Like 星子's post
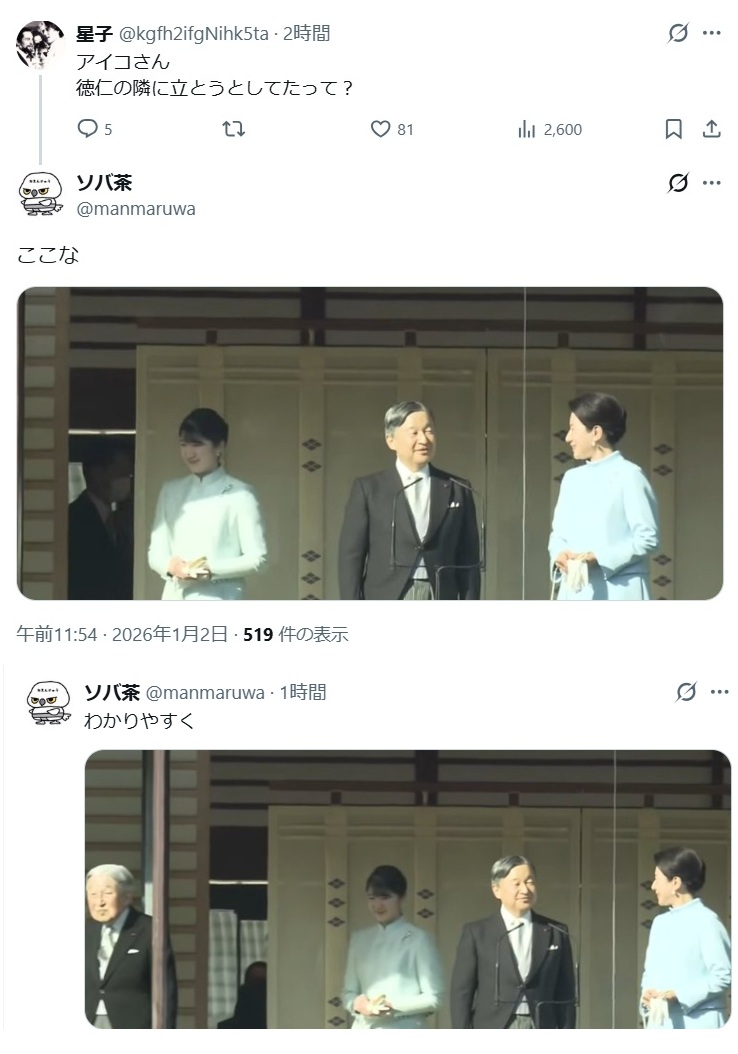The width and height of the screenshot is (738, 1054). tap(380, 129)
